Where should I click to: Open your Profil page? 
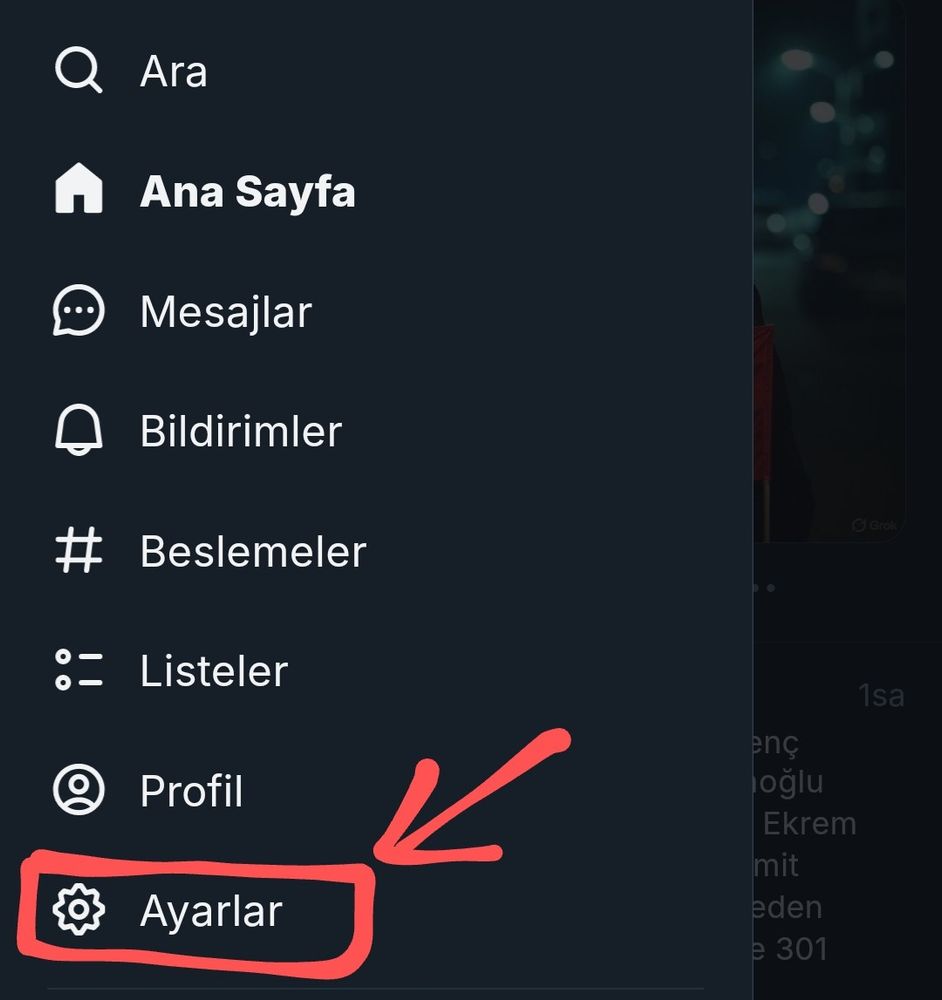click(191, 792)
